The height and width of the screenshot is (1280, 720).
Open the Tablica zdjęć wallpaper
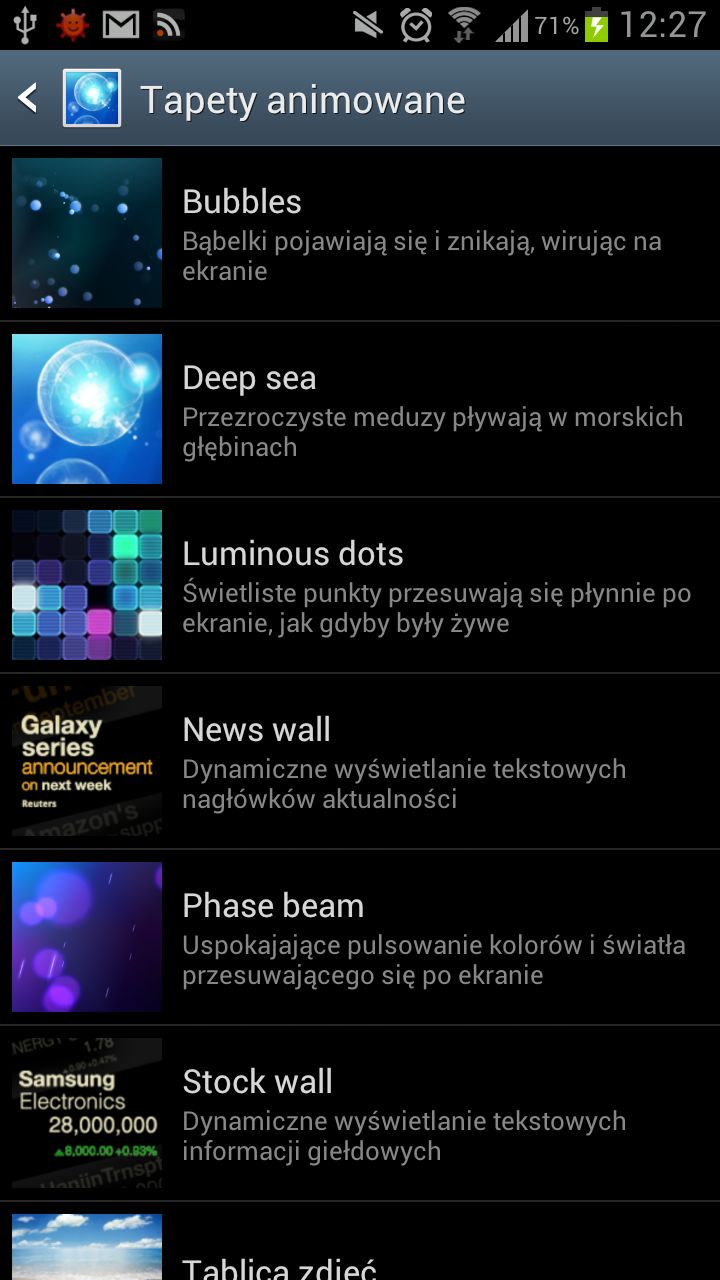click(360, 1250)
